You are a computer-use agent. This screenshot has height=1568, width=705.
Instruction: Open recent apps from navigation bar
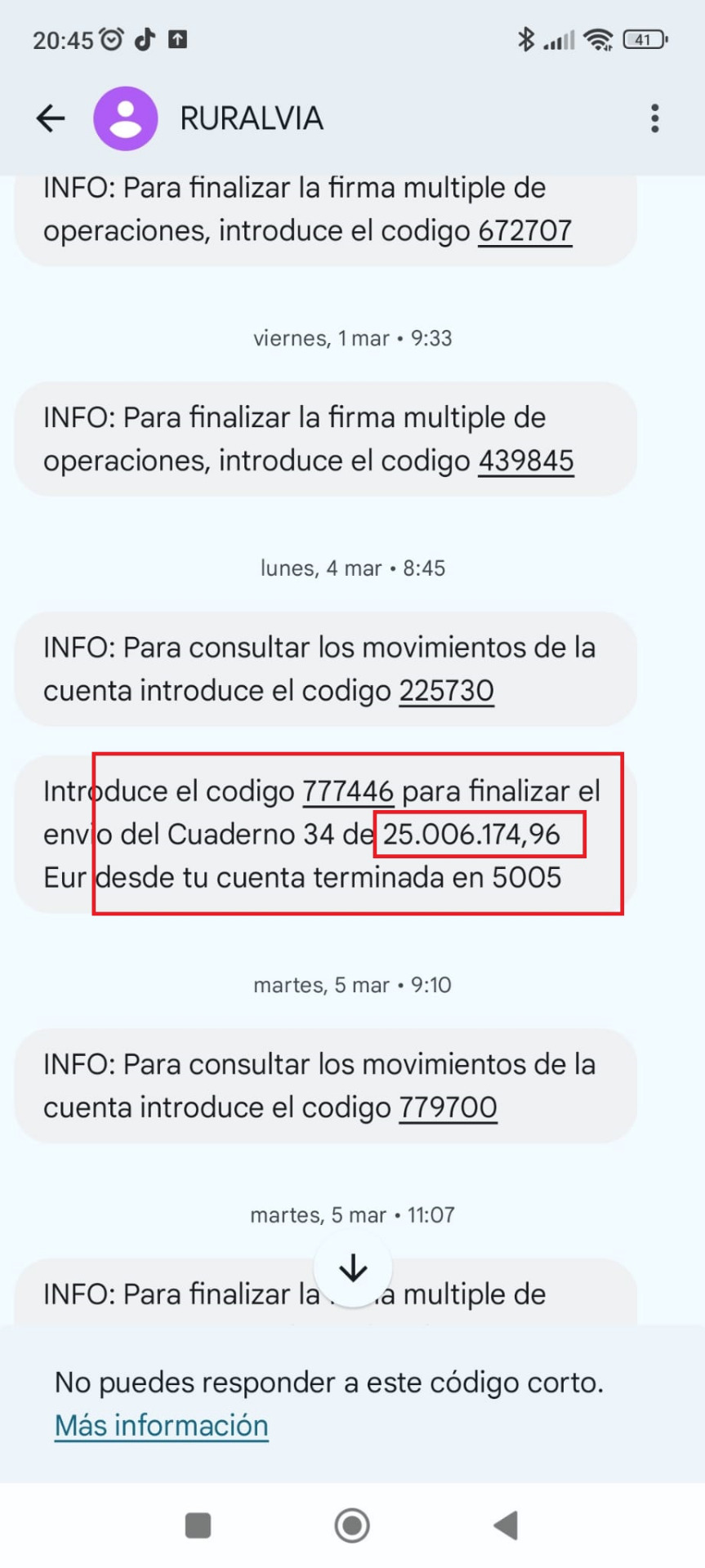[x=199, y=1525]
